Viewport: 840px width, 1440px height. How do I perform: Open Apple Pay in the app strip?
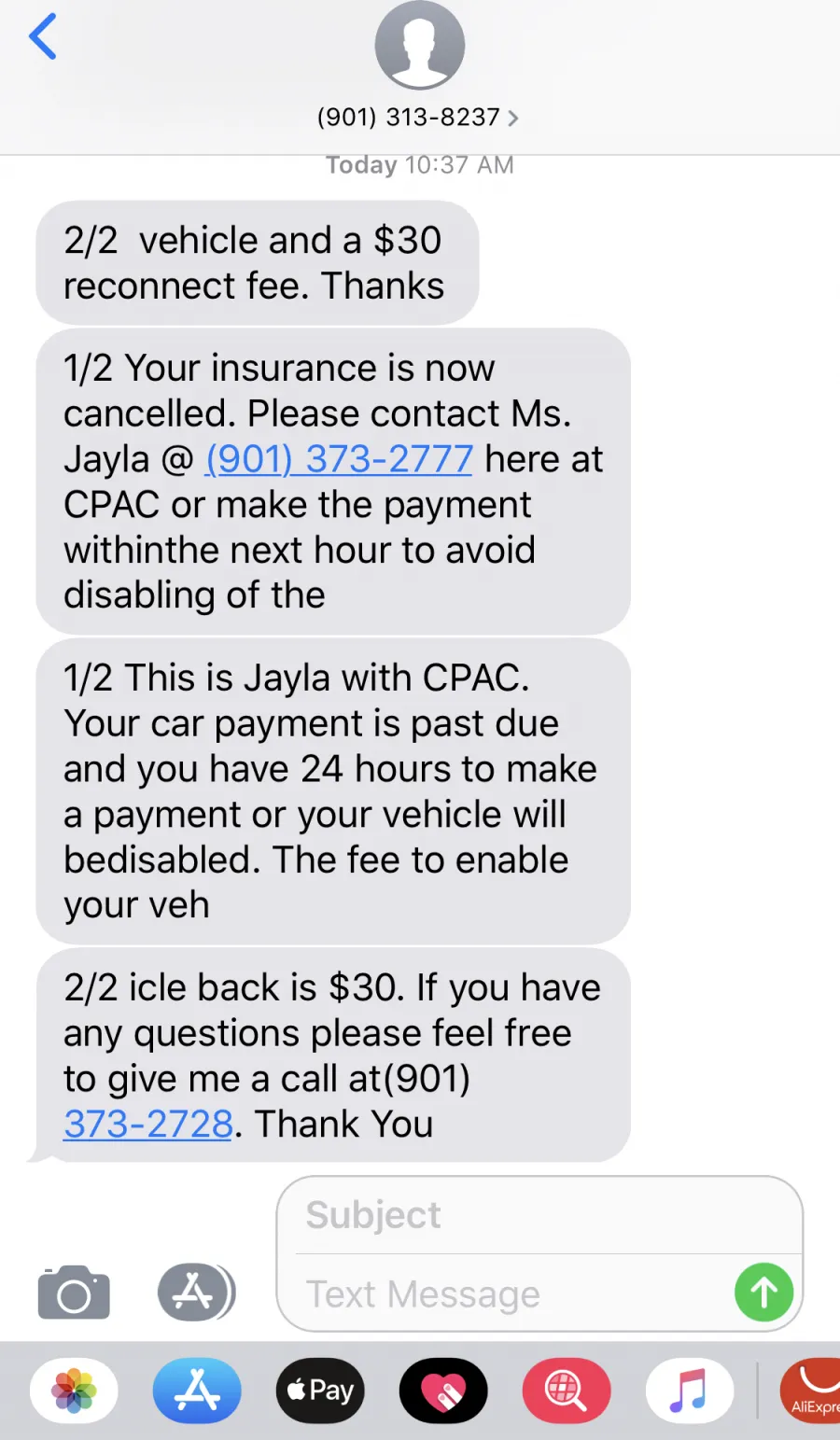click(320, 1391)
